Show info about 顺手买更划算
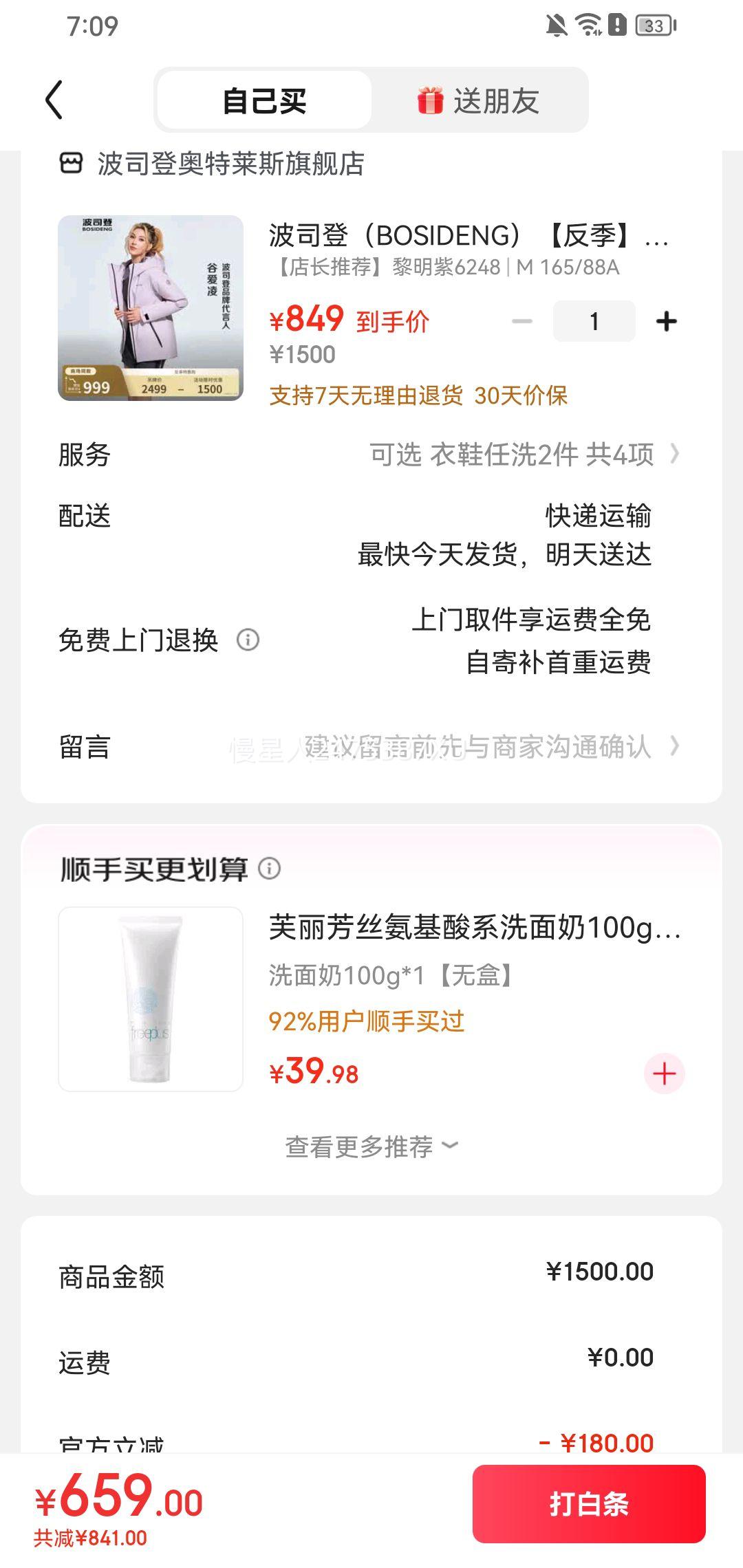This screenshot has width=743, height=1568. click(269, 869)
